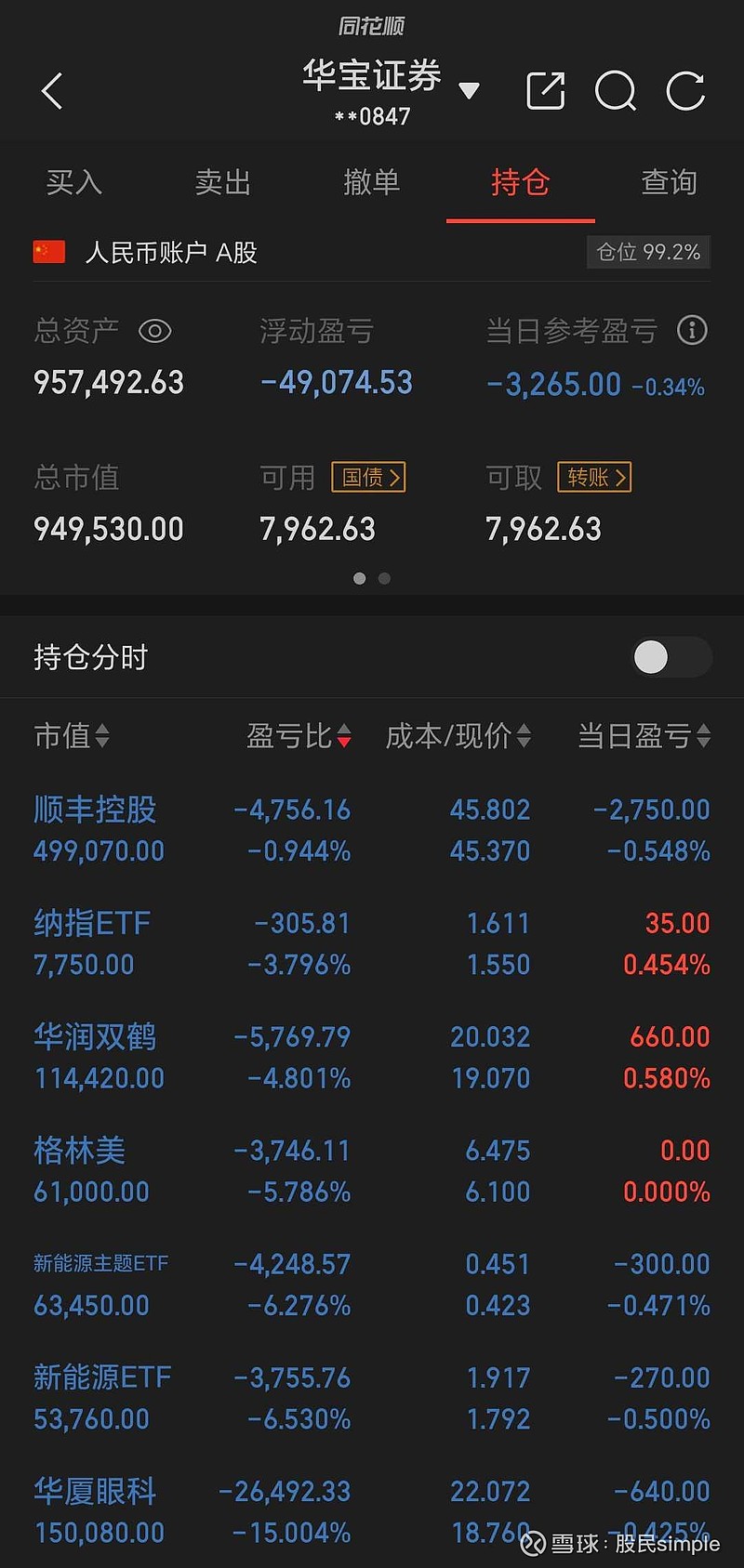Sort by 盈亏比 using its sort arrow
Viewport: 744px width, 1568px height.
click(x=344, y=737)
